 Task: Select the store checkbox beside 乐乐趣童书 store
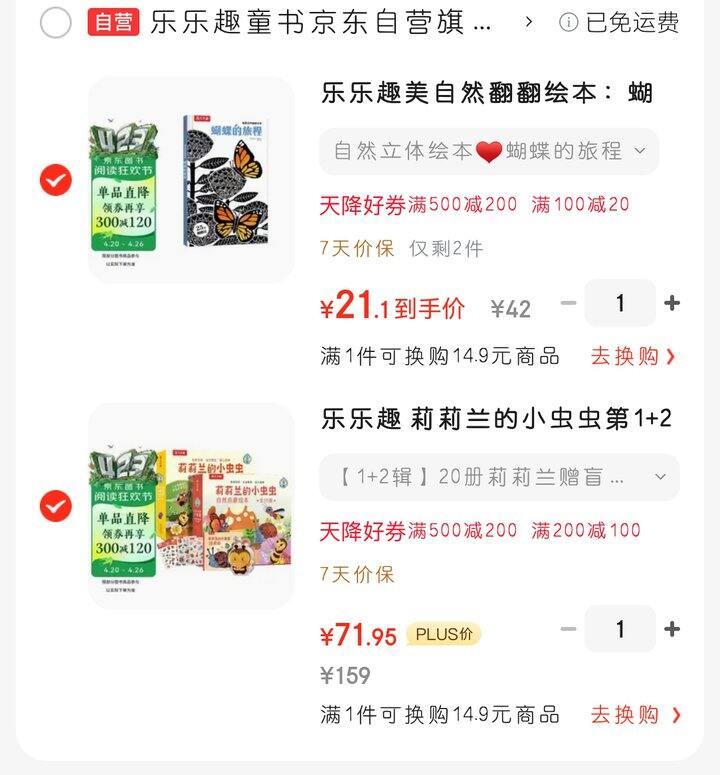[x=57, y=22]
